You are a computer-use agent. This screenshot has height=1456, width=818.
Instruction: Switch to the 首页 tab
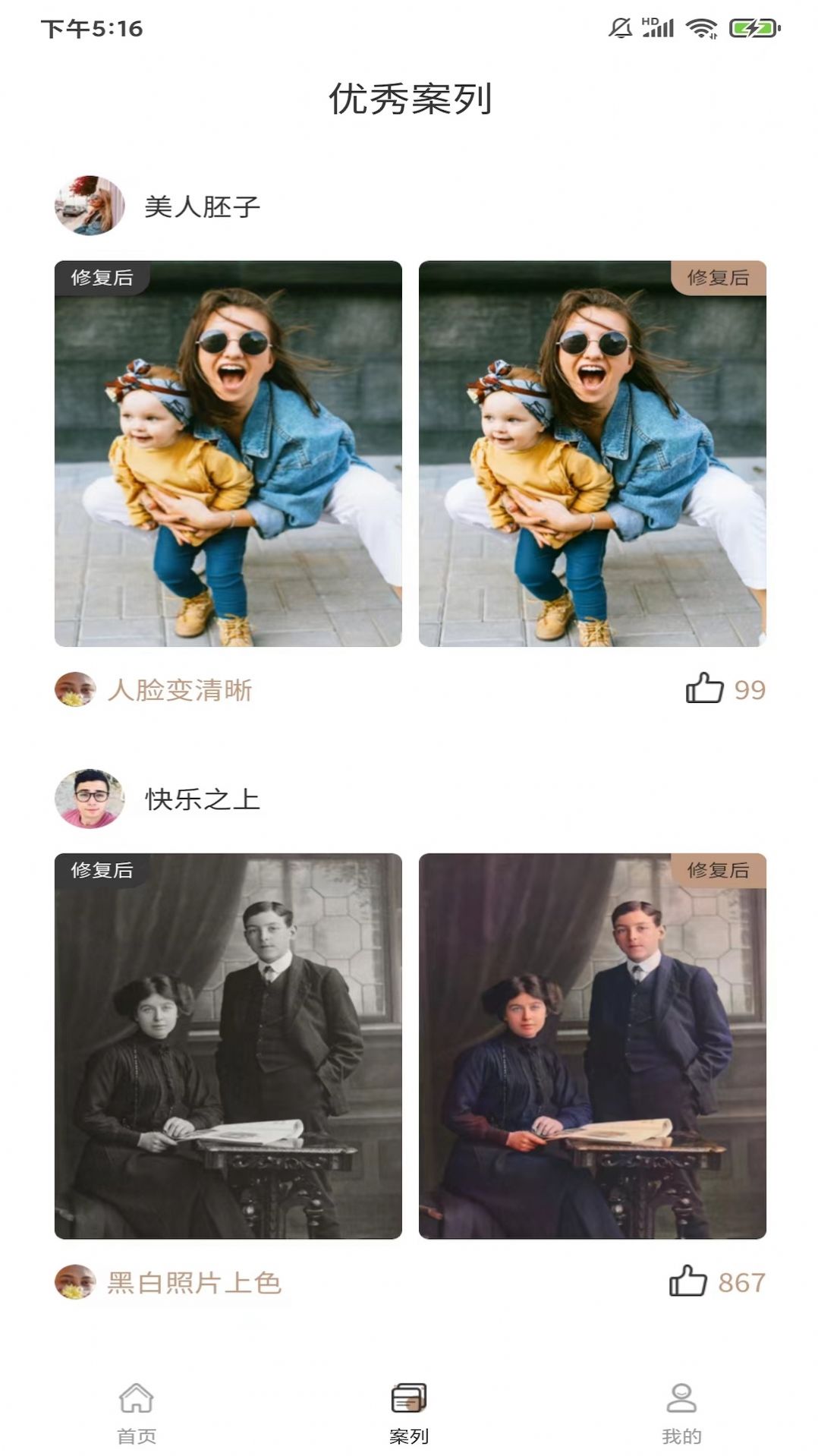[137, 1413]
